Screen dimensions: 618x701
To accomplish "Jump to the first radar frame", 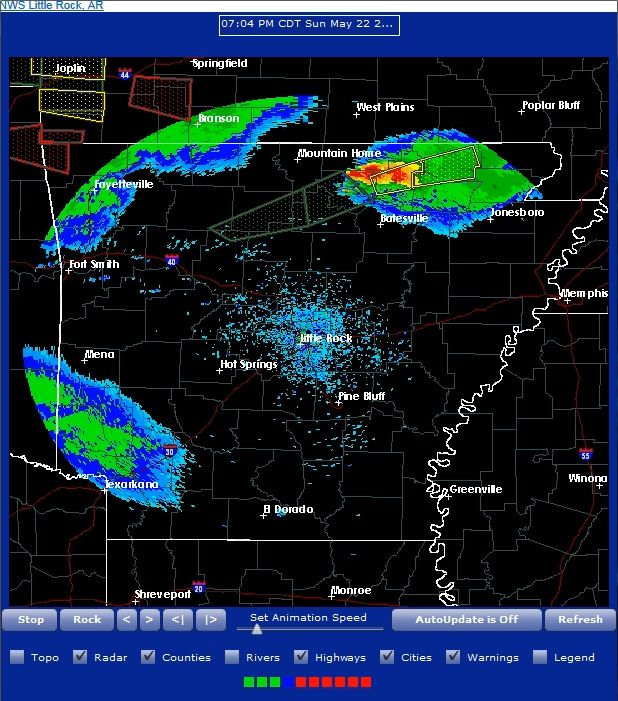I will tap(177, 620).
